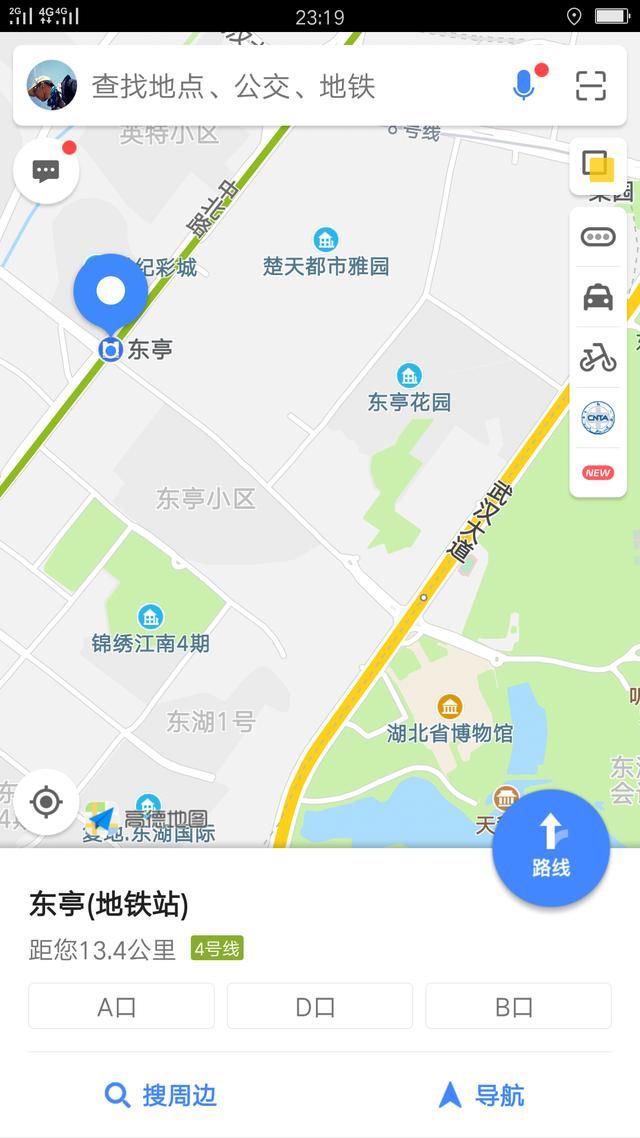
Task: Tap 搜周边 to search nearby
Action: tap(160, 1094)
